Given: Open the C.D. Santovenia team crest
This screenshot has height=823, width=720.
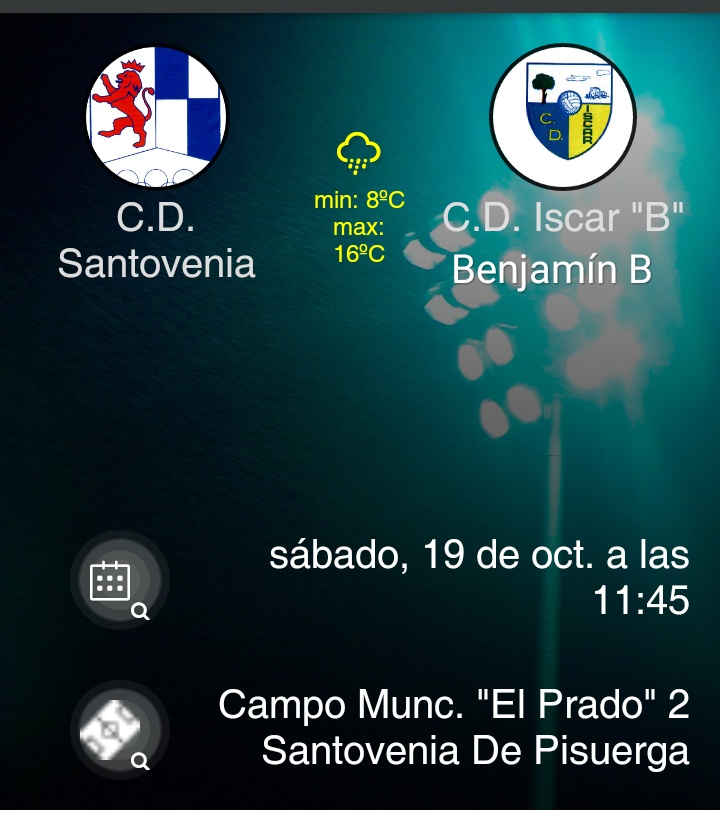Looking at the screenshot, I should click(x=156, y=117).
